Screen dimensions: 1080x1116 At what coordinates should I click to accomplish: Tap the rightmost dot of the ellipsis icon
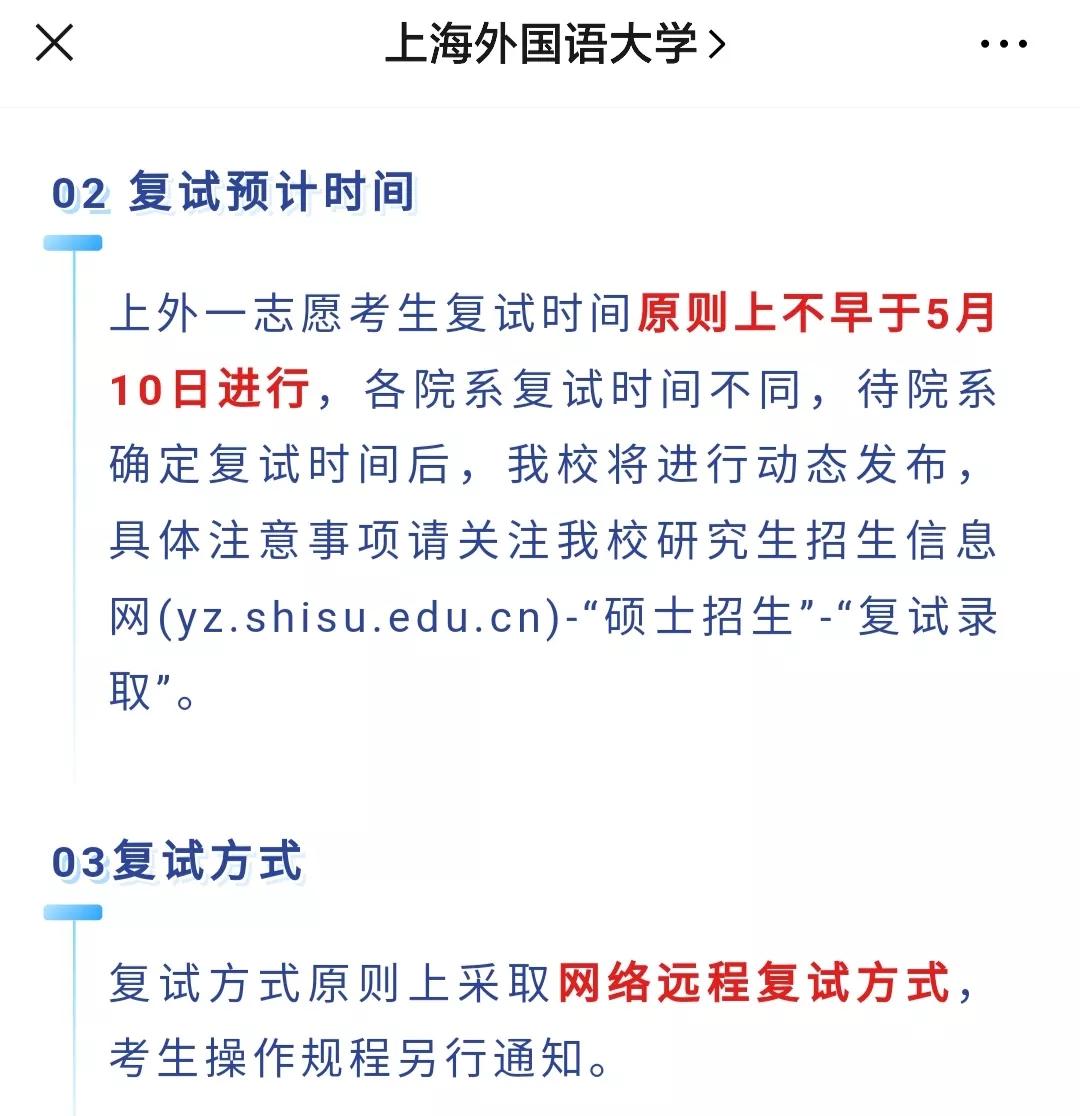(1024, 43)
